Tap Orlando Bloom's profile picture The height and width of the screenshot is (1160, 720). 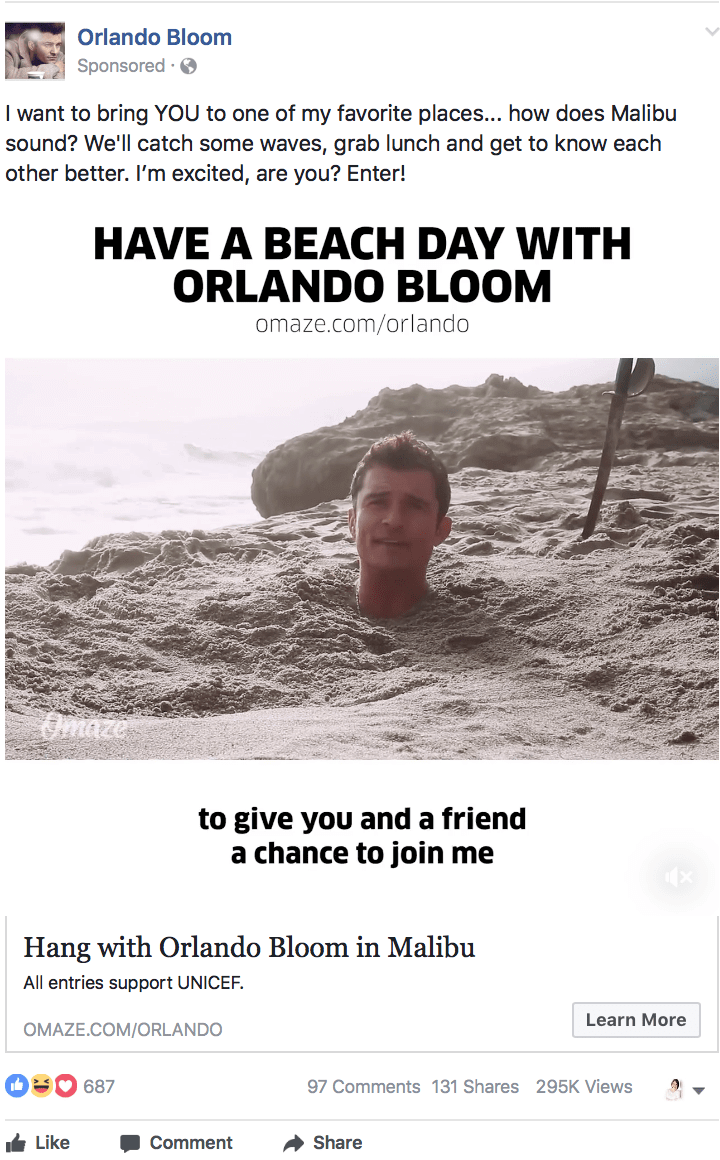coord(35,50)
